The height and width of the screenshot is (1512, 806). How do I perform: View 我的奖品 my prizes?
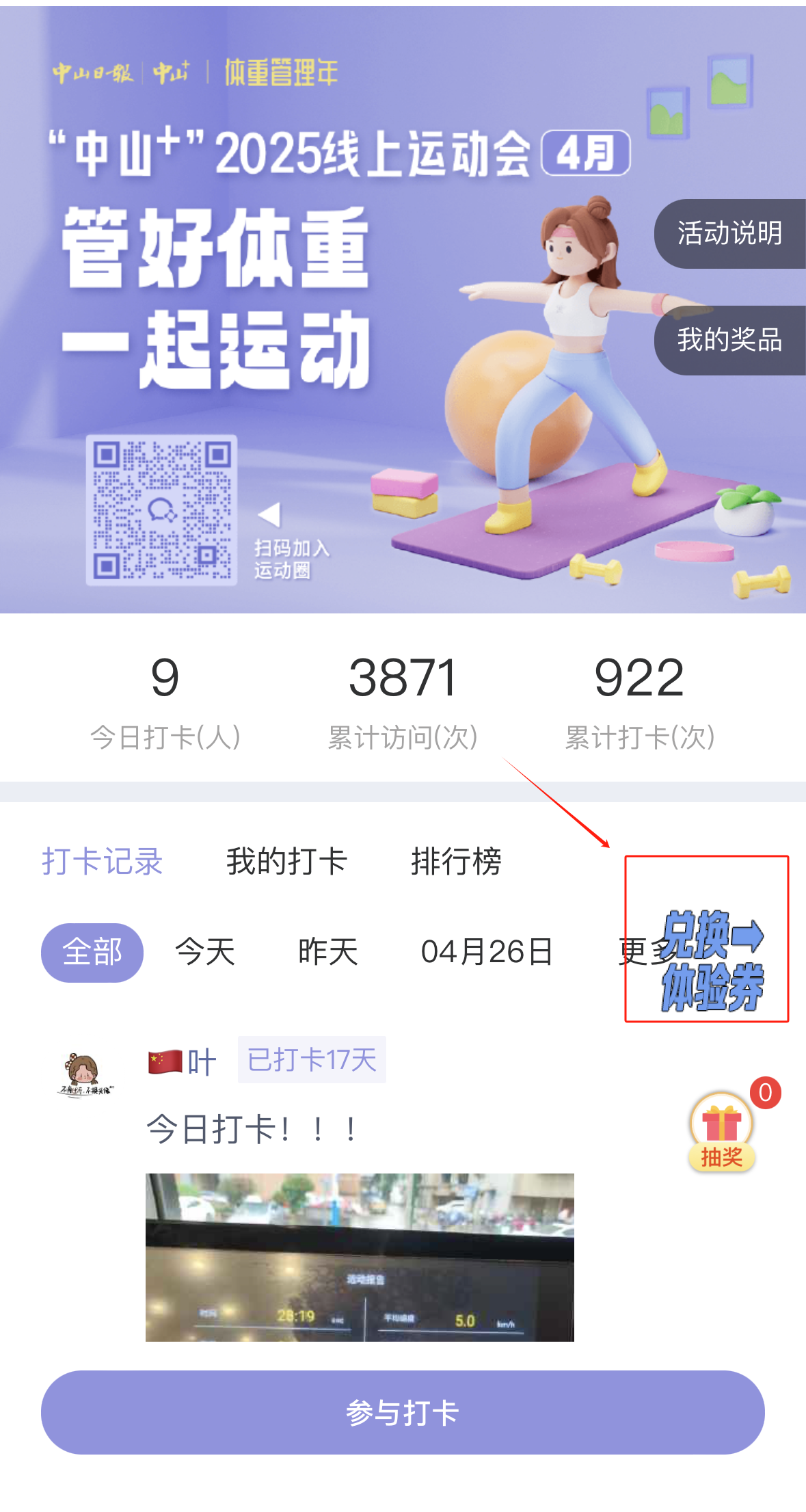pyautogui.click(x=729, y=340)
